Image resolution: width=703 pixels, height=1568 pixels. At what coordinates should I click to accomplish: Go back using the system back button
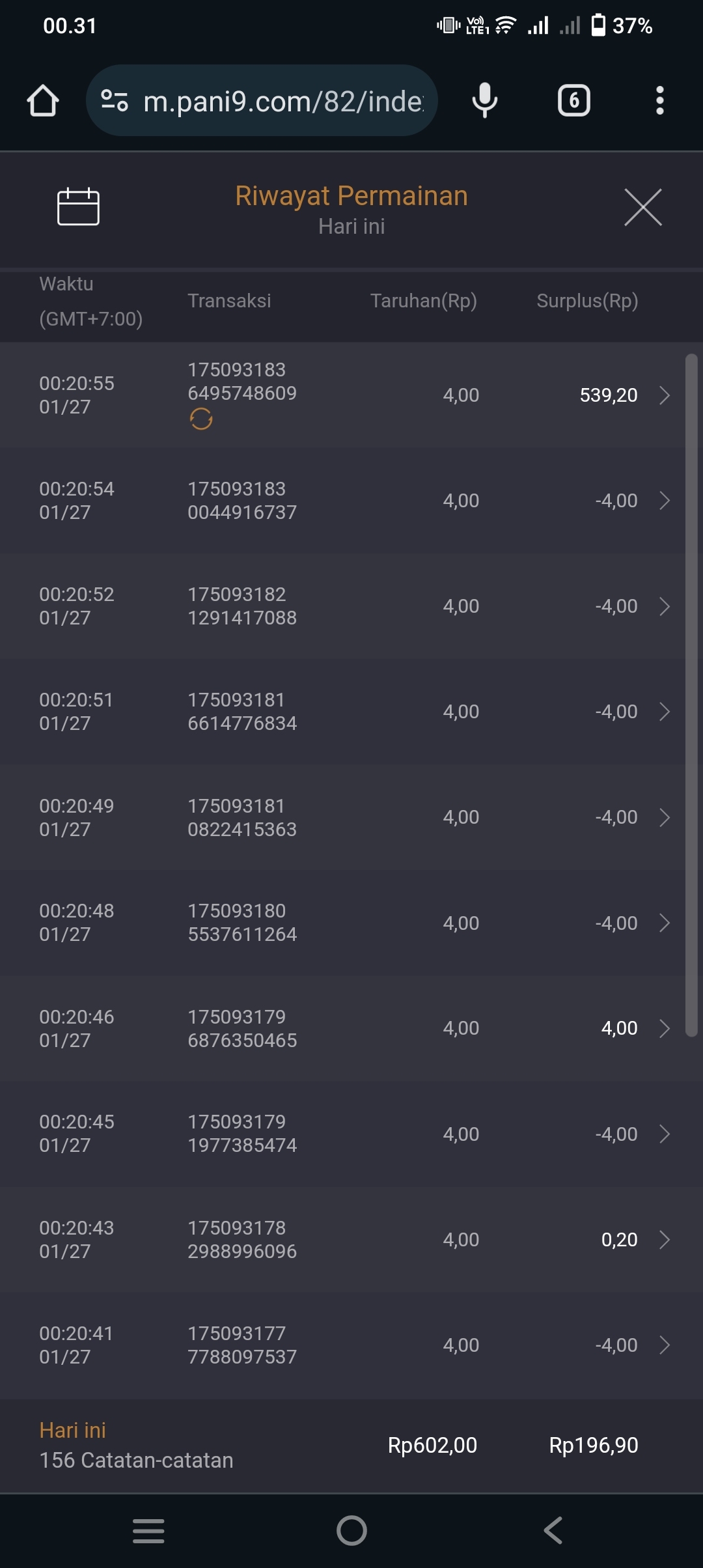pos(553,1530)
